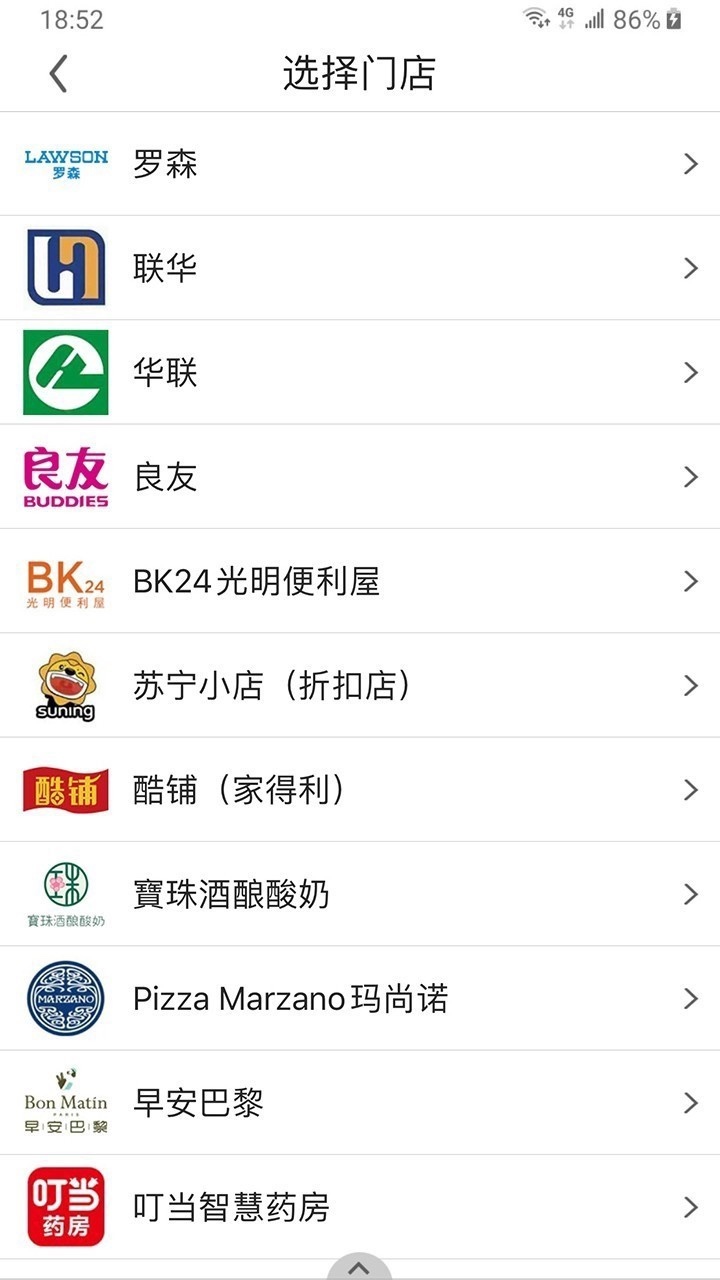Expand the 罗森 row chevron

[x=691, y=164]
